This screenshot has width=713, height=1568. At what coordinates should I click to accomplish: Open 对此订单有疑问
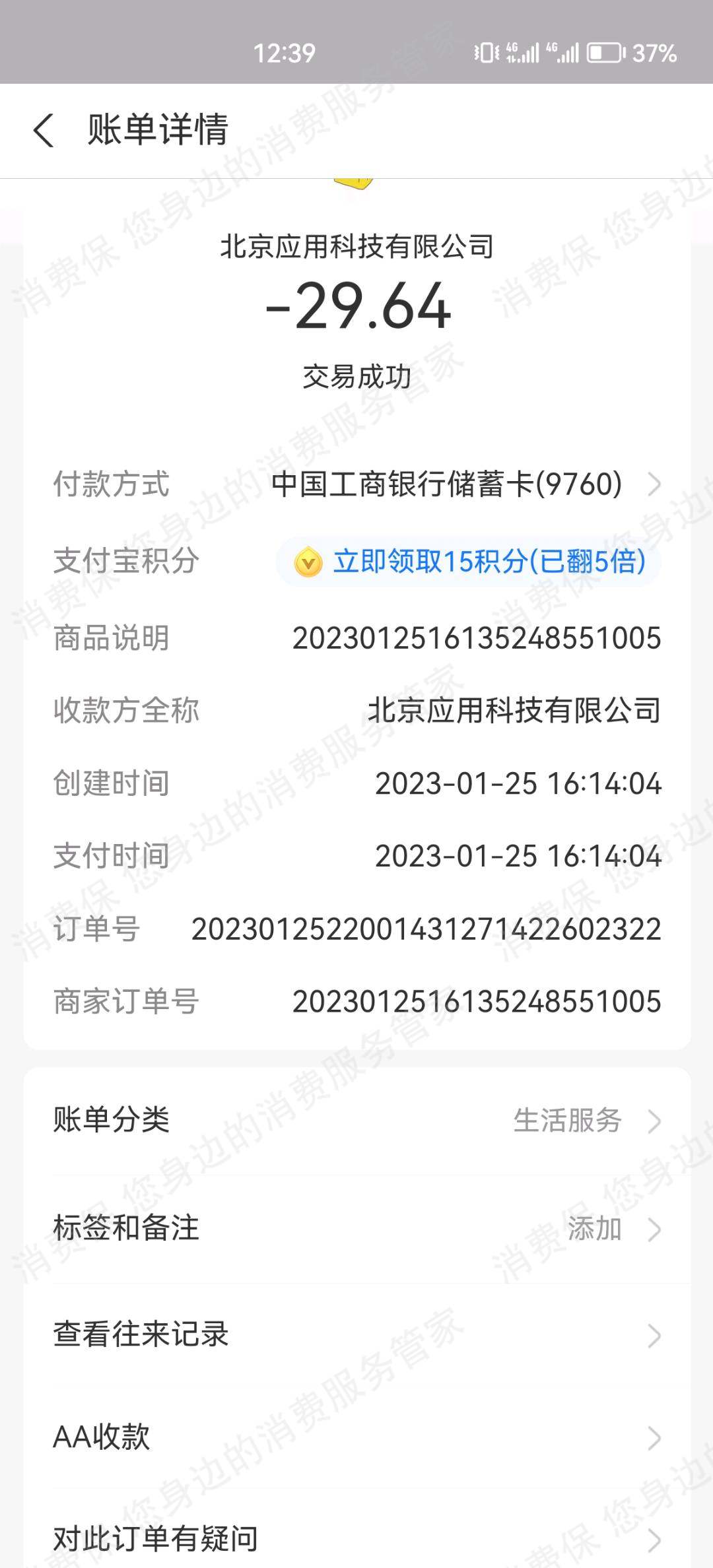(357, 1538)
